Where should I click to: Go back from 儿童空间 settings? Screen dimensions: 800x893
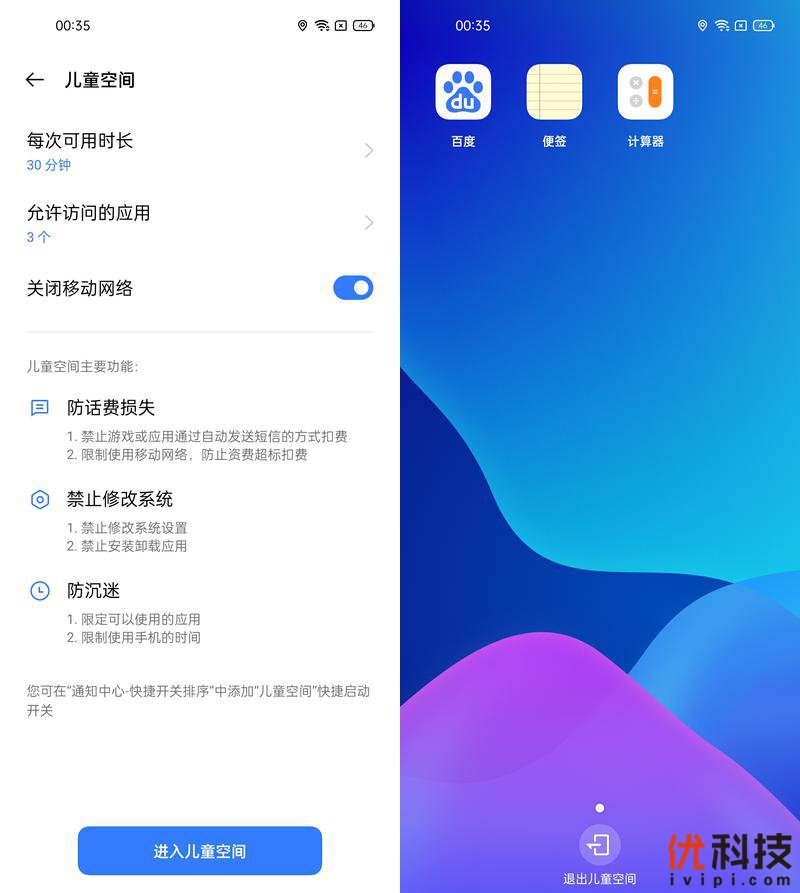point(35,80)
